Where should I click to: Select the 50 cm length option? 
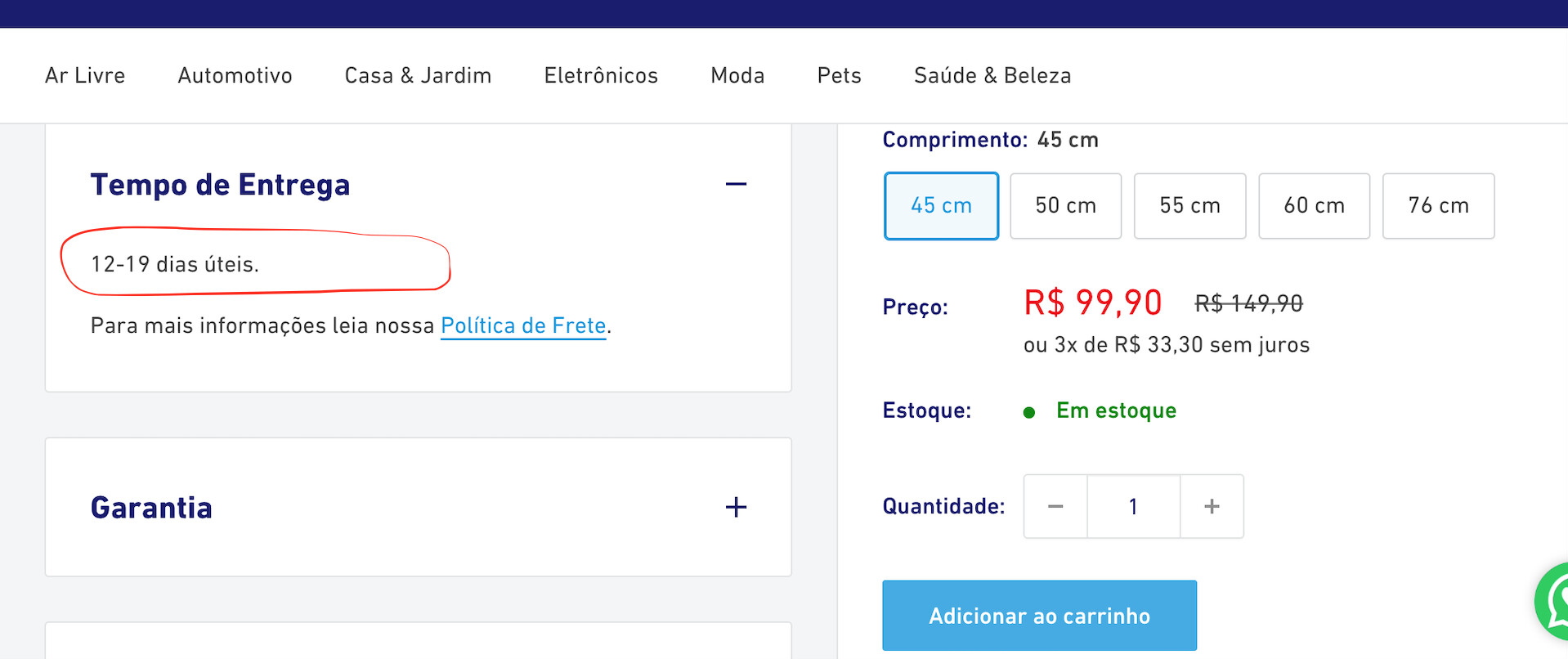click(1065, 206)
